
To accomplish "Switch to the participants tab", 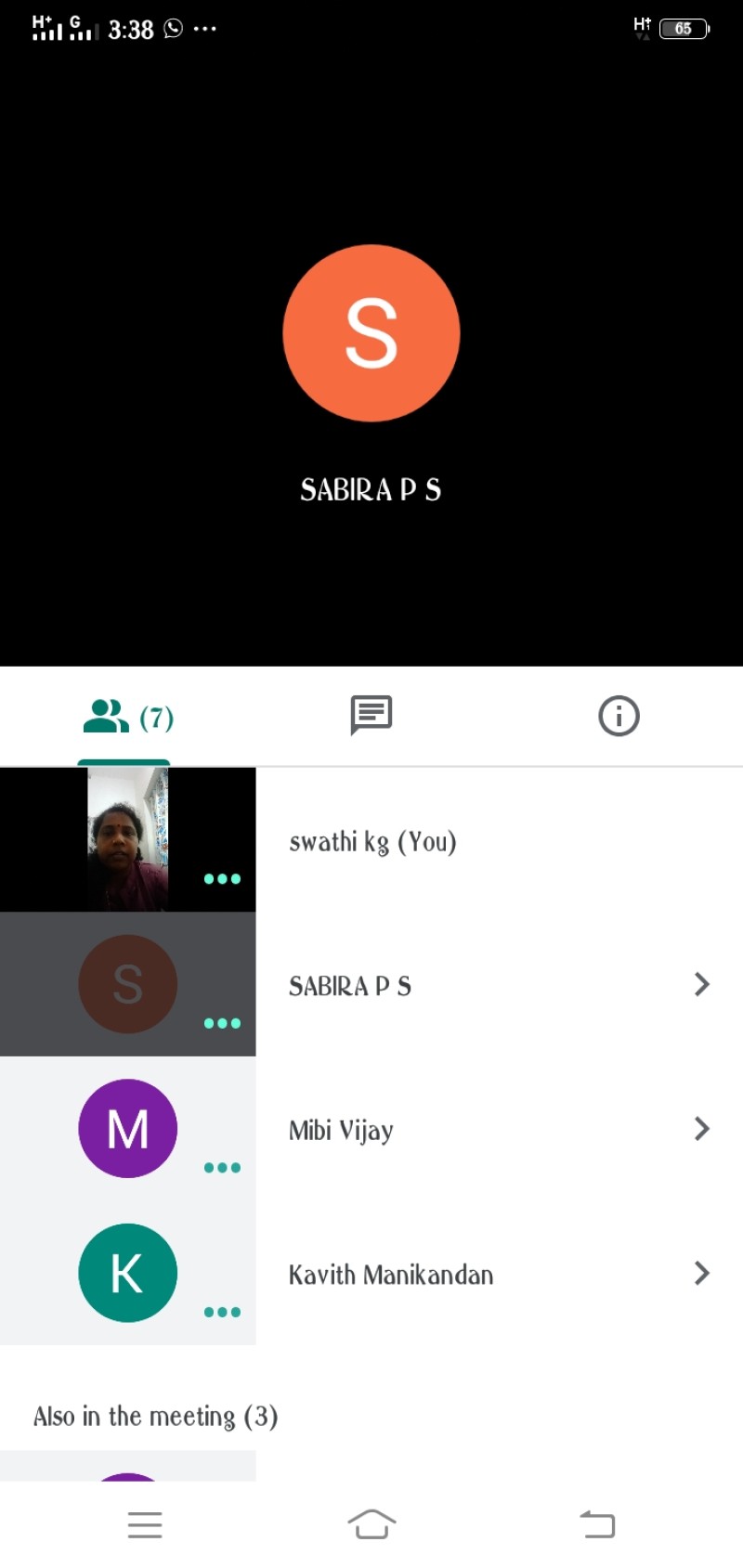I will point(127,717).
